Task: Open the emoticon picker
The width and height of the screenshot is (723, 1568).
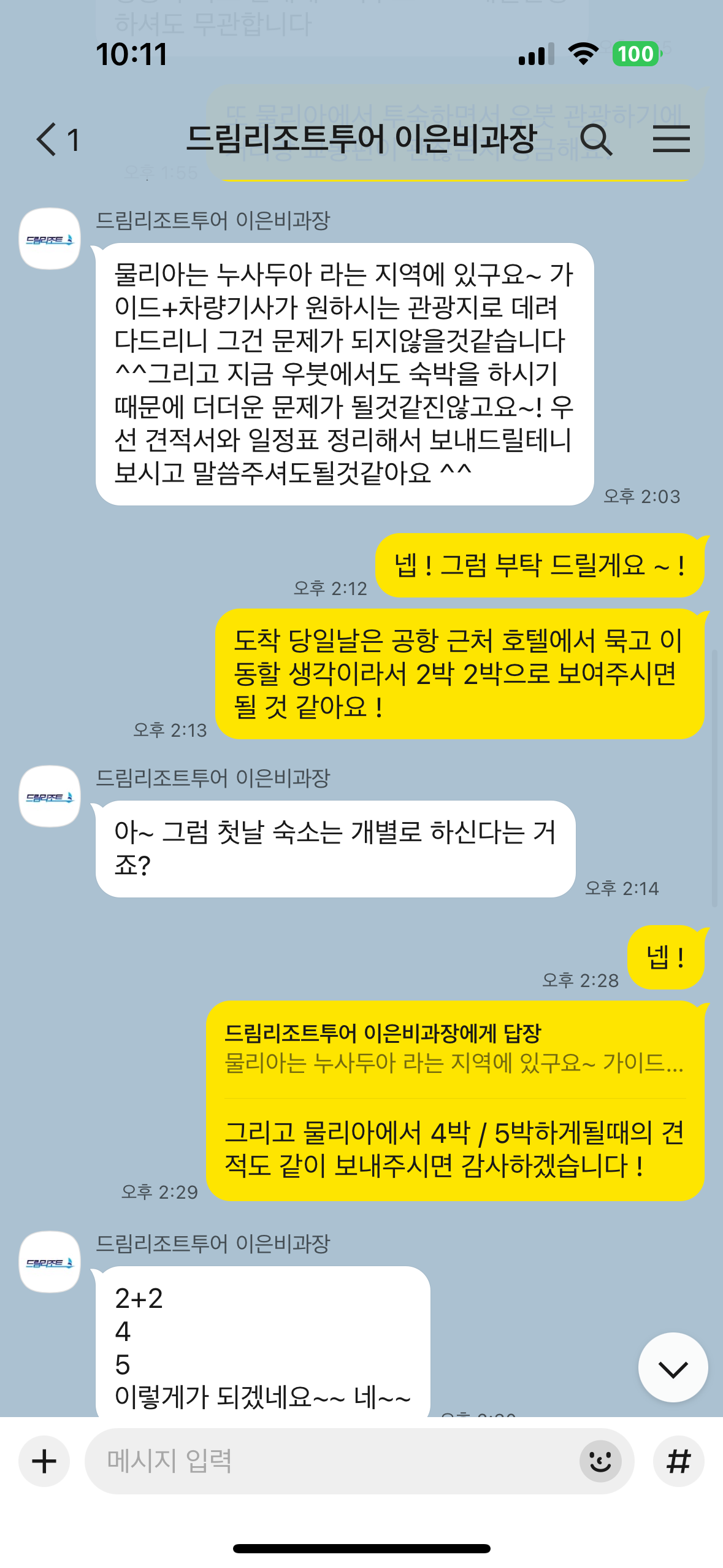Action: [x=600, y=1461]
